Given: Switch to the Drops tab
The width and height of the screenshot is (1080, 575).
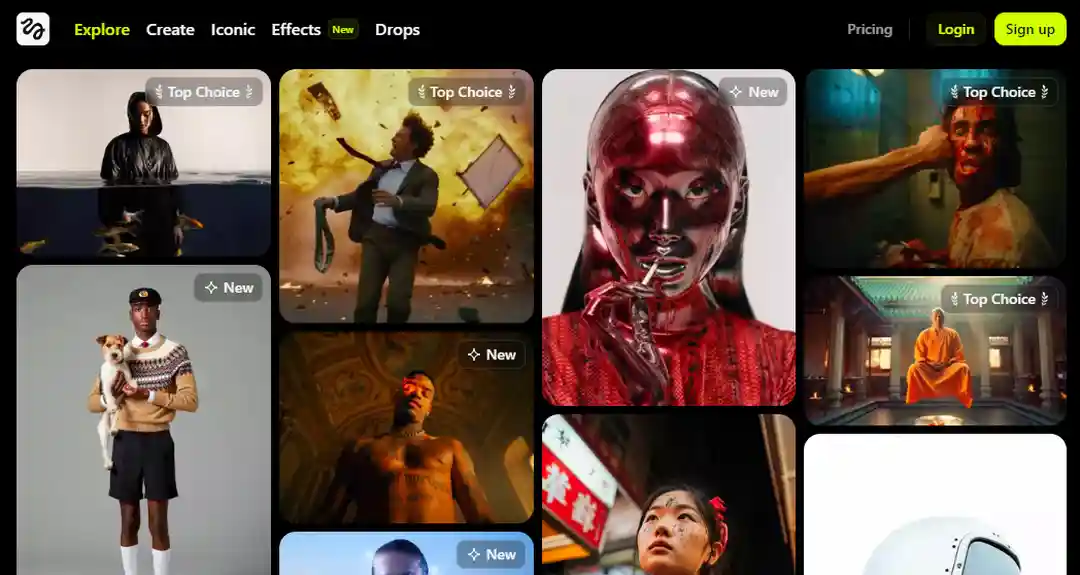Looking at the screenshot, I should coord(397,29).
